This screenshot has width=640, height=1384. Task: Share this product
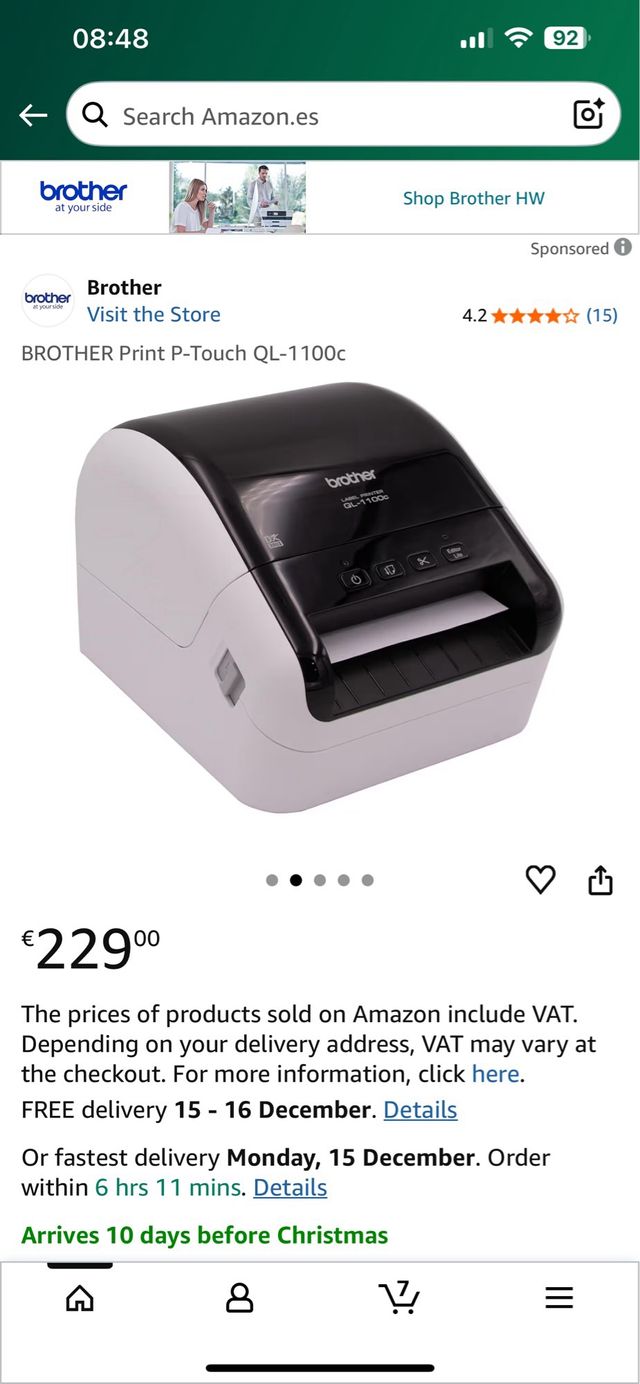(x=600, y=880)
